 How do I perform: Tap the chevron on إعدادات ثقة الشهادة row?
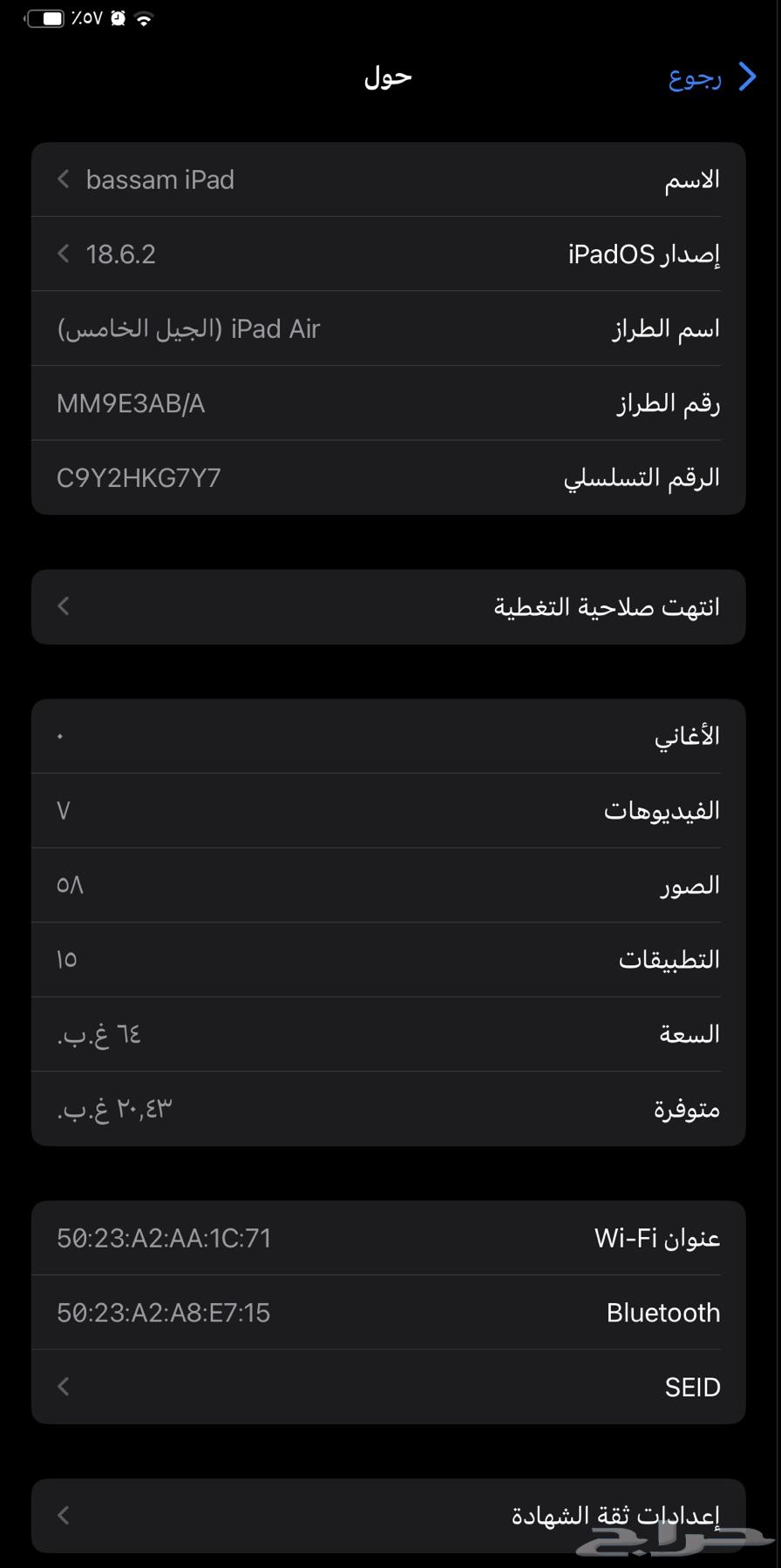pyautogui.click(x=63, y=1516)
